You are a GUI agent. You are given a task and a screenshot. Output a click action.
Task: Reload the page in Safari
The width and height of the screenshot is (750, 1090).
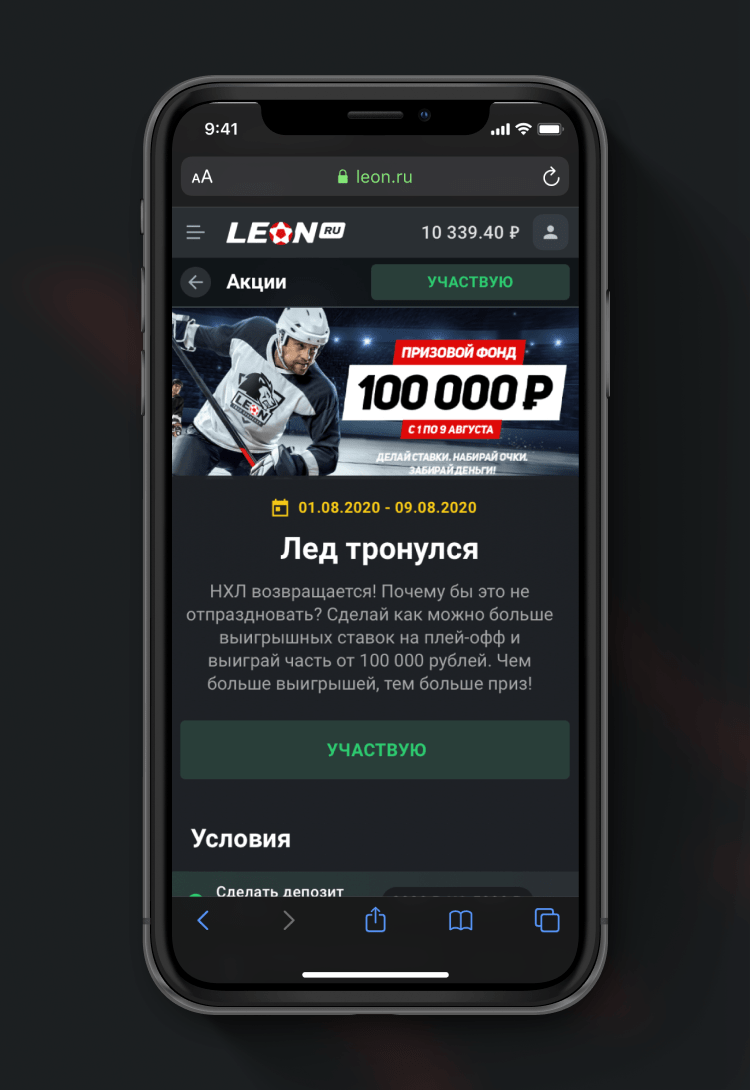pos(550,177)
